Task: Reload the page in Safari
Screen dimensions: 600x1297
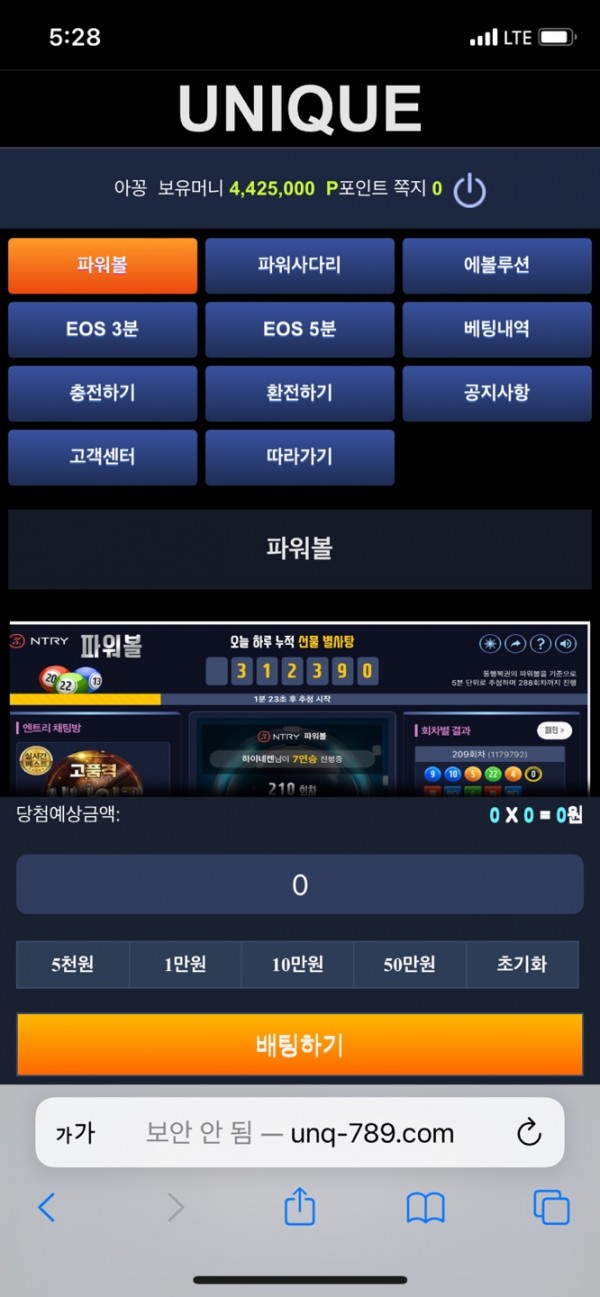Action: [528, 1133]
